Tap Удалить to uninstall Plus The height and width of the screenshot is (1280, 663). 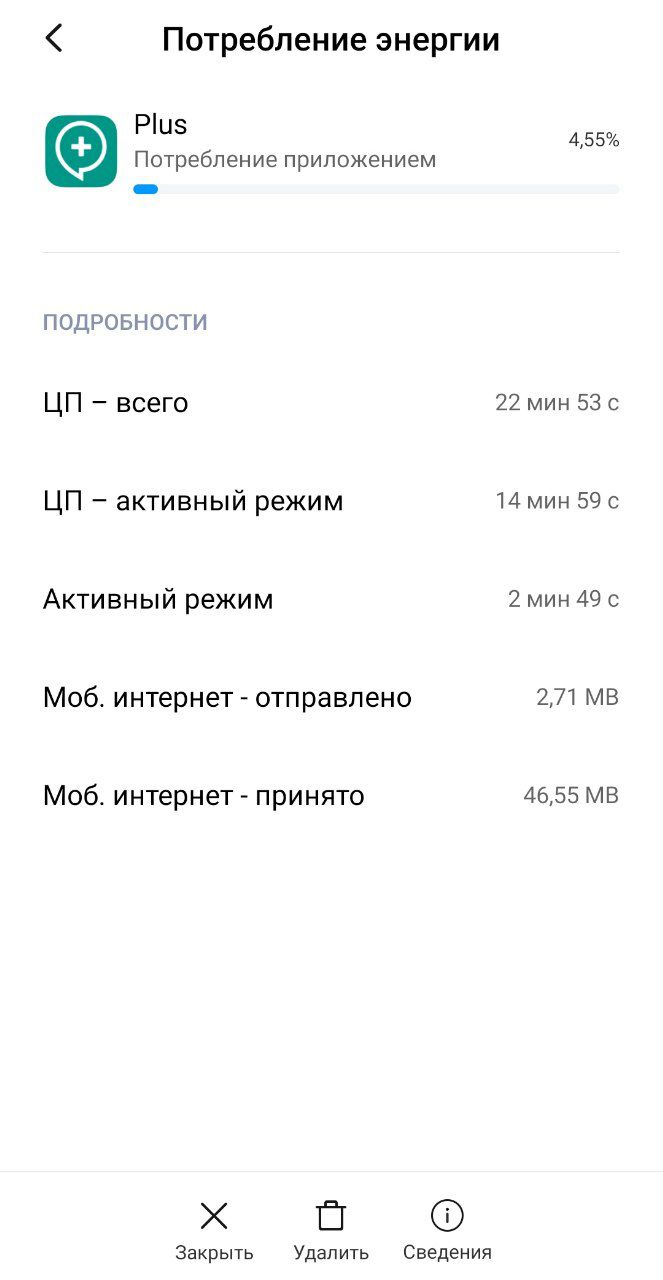[331, 1230]
